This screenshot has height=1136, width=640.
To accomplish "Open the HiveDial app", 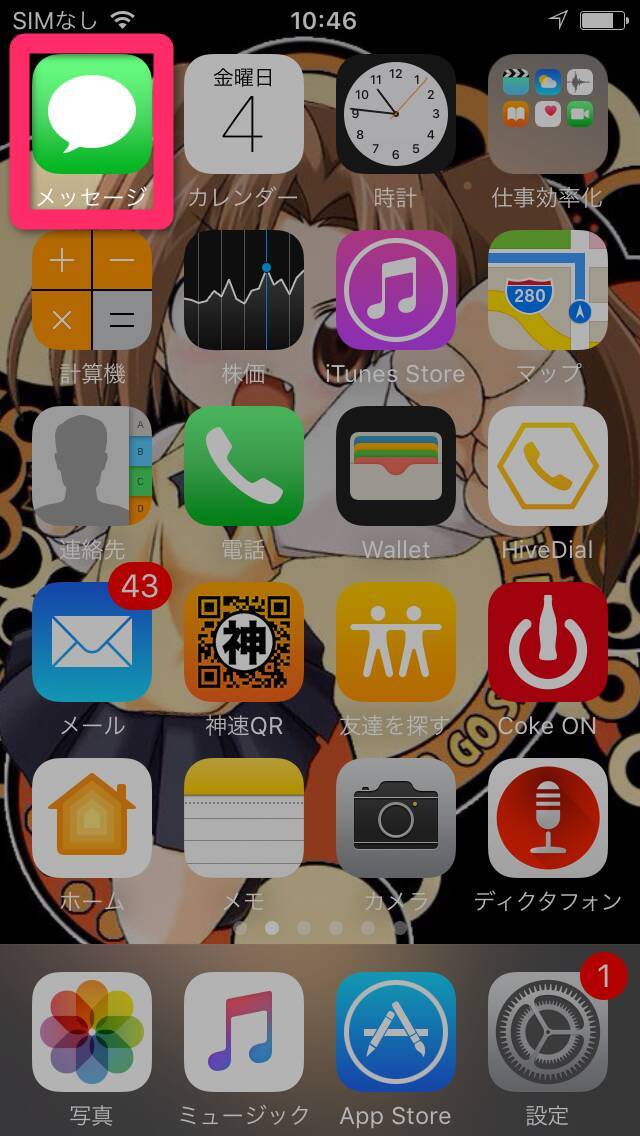I will (548, 466).
